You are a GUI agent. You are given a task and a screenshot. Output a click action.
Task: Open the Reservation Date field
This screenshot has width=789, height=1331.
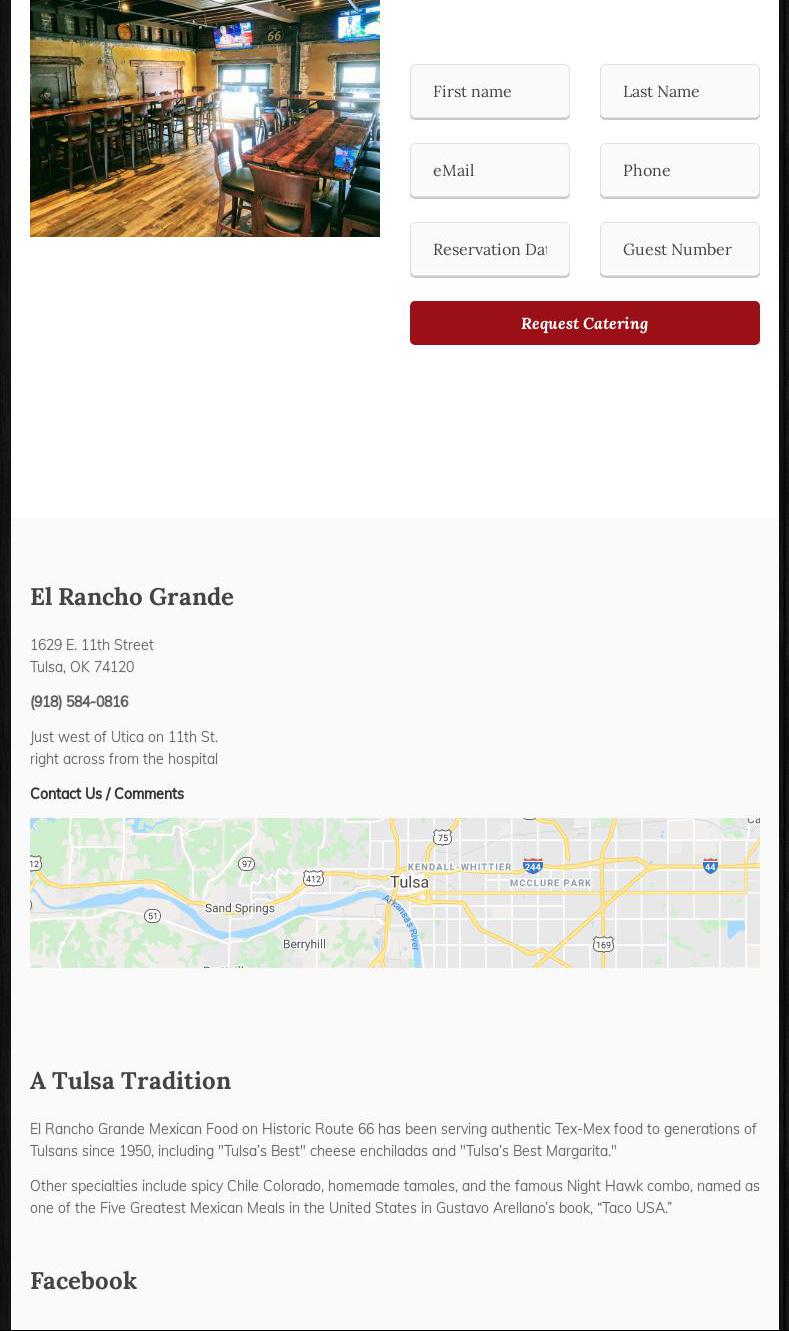click(489, 249)
